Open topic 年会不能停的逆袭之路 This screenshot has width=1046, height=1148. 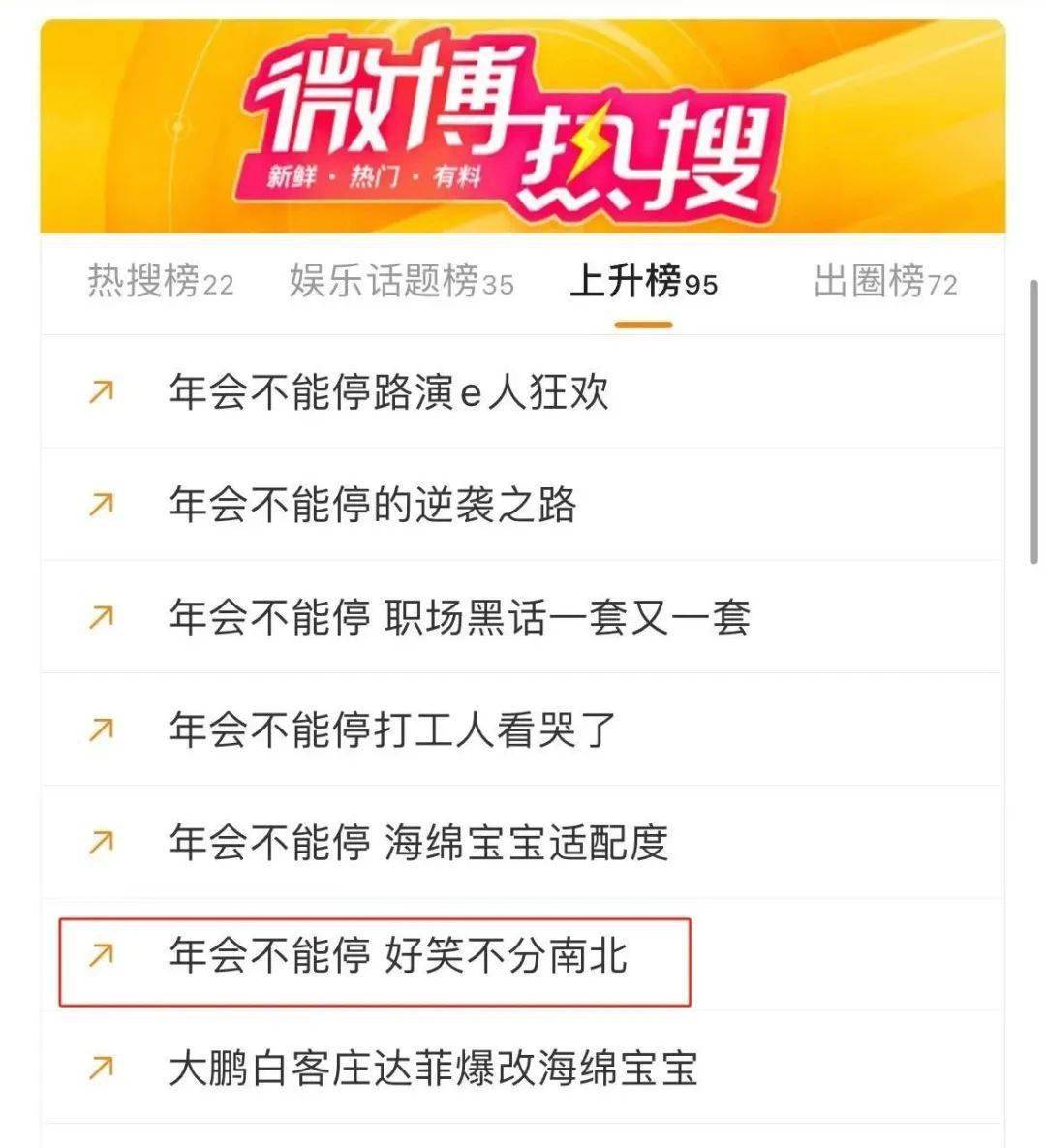tap(373, 505)
